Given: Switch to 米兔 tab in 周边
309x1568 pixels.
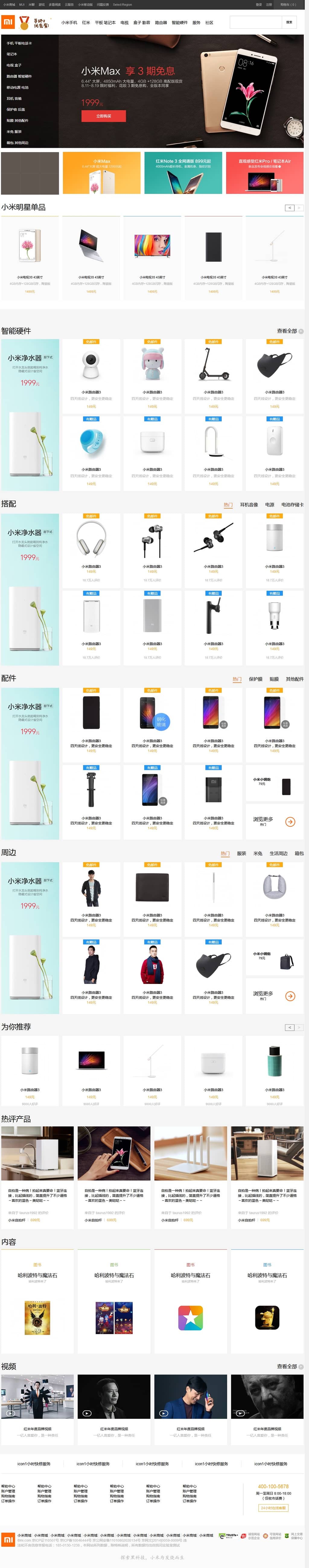Looking at the screenshot, I should tap(258, 853).
